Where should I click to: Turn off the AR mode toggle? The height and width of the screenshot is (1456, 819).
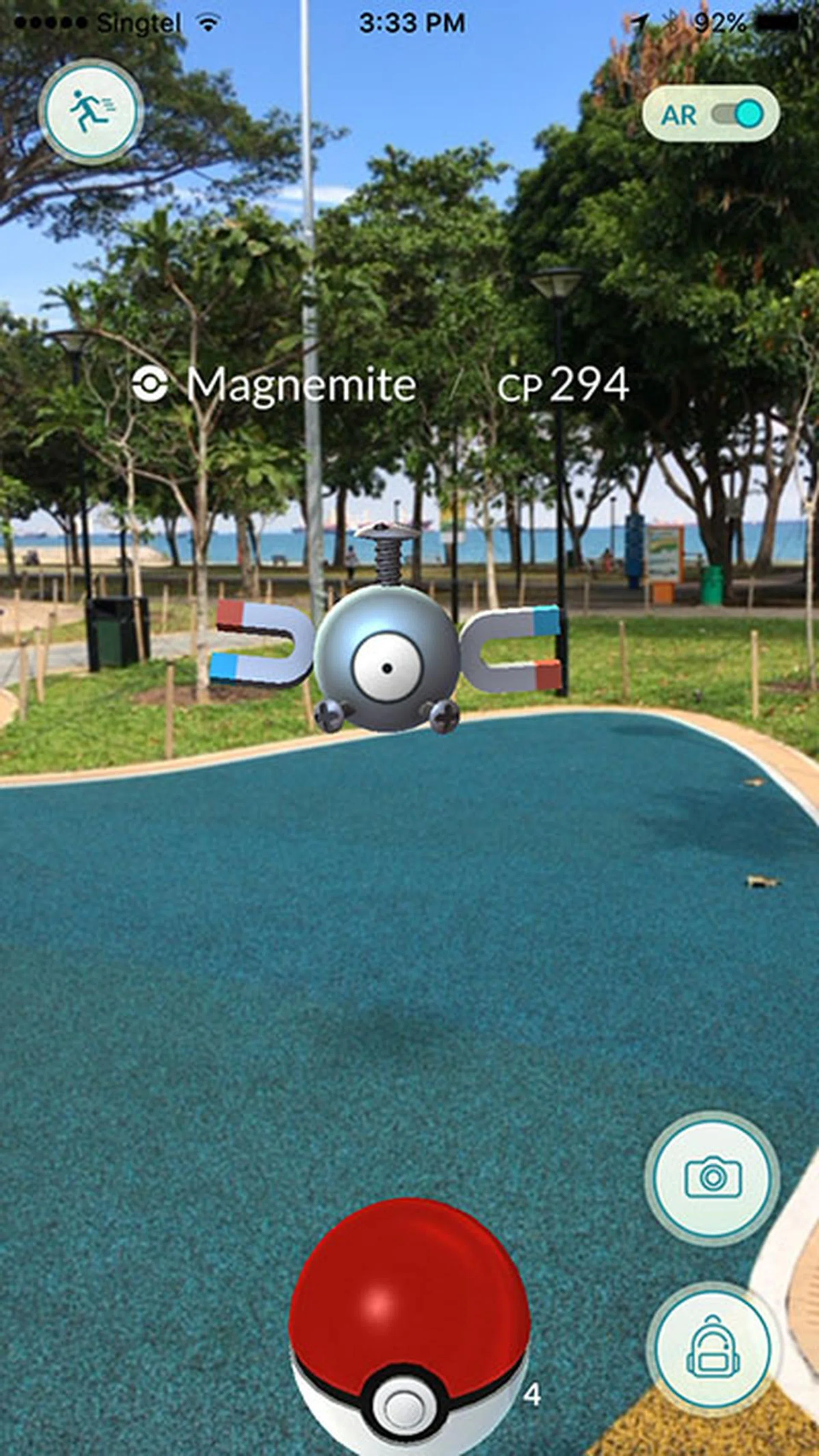coord(737,114)
